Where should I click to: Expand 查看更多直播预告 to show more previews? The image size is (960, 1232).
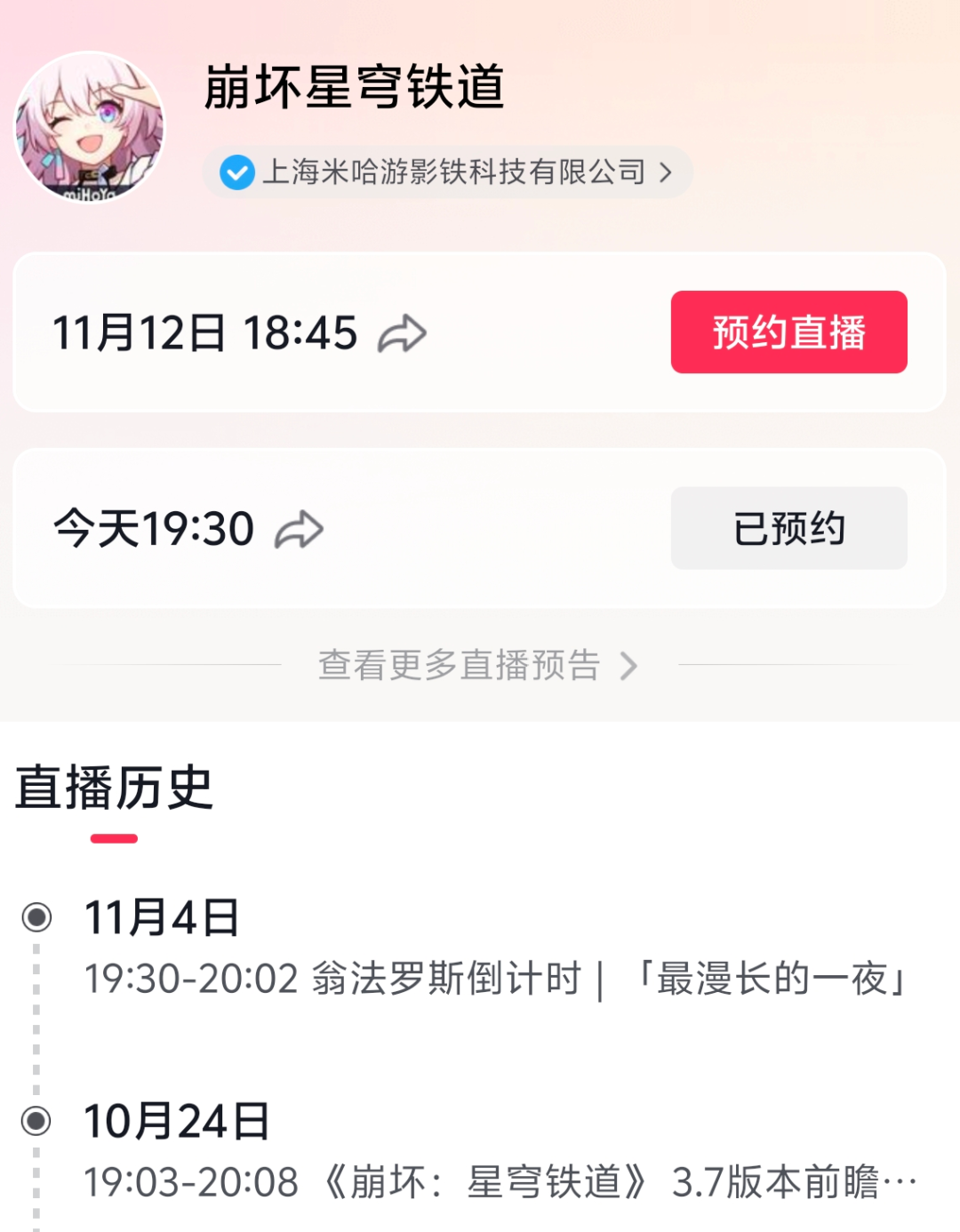460,665
